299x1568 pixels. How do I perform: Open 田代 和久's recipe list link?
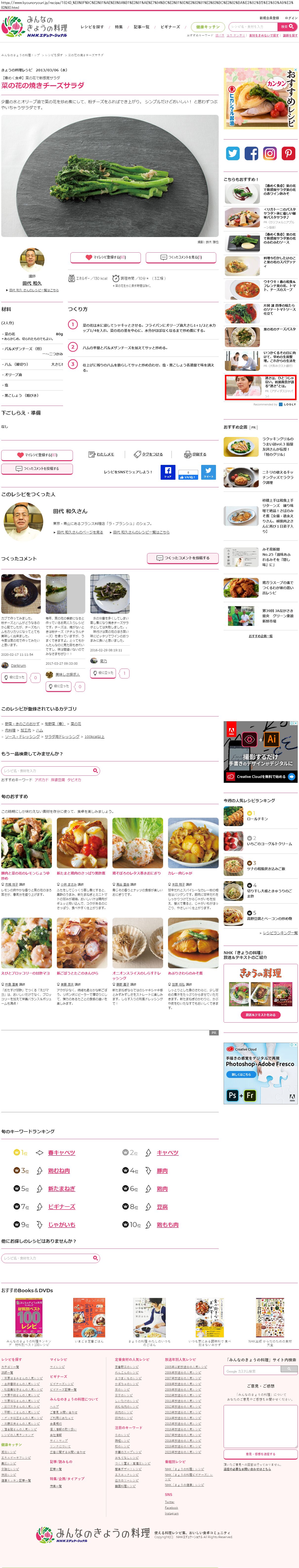(34, 290)
